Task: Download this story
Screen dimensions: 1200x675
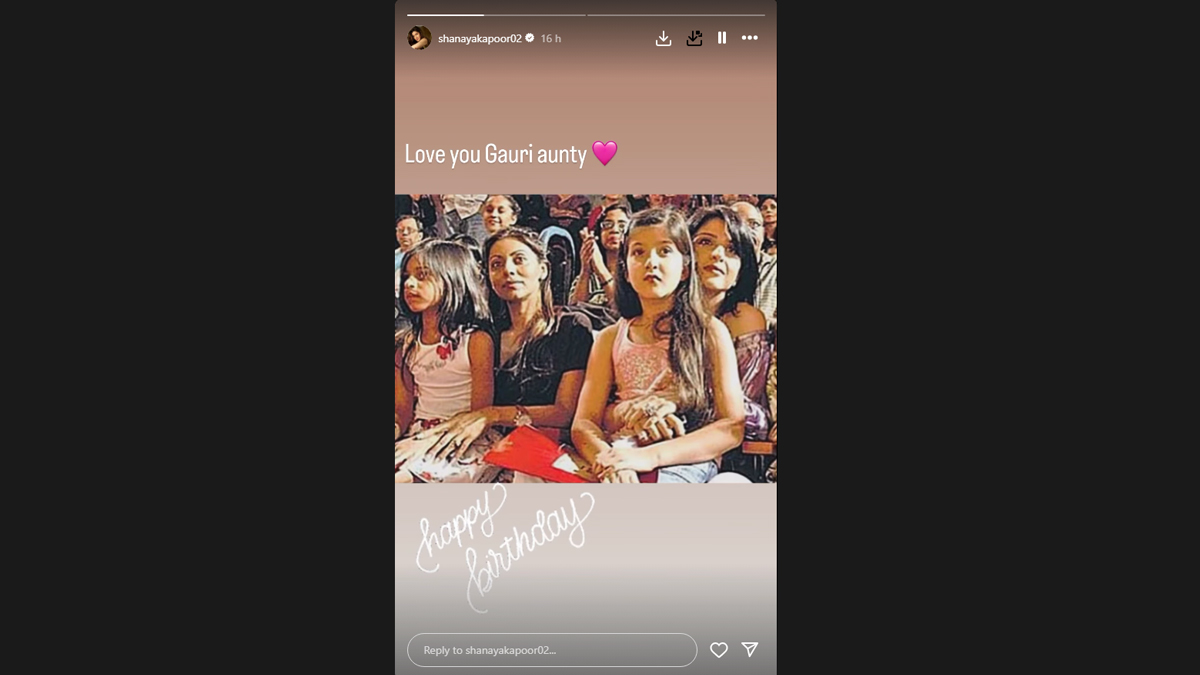Action: (x=663, y=38)
